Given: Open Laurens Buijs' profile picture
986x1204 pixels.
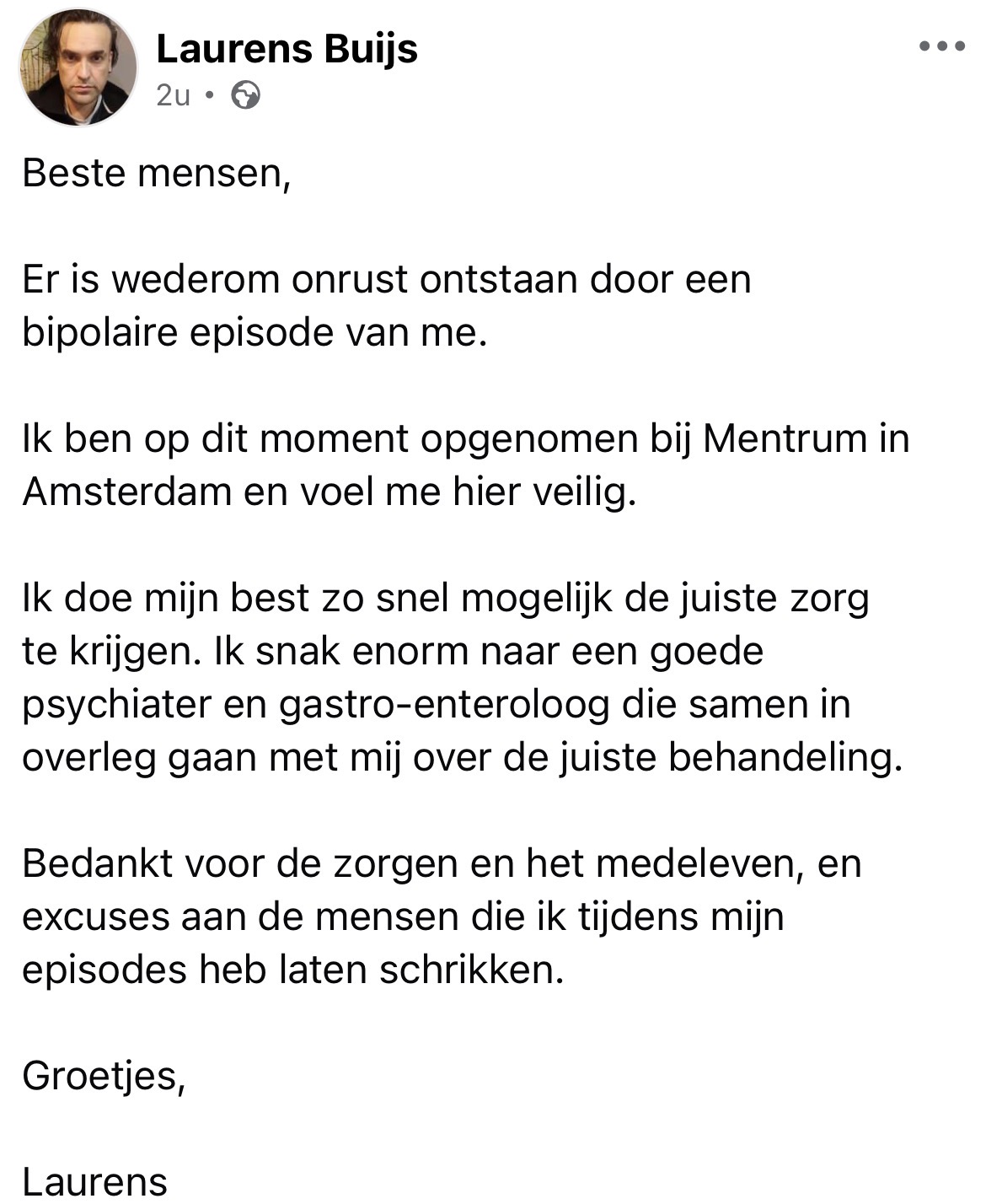Looking at the screenshot, I should (x=78, y=67).
